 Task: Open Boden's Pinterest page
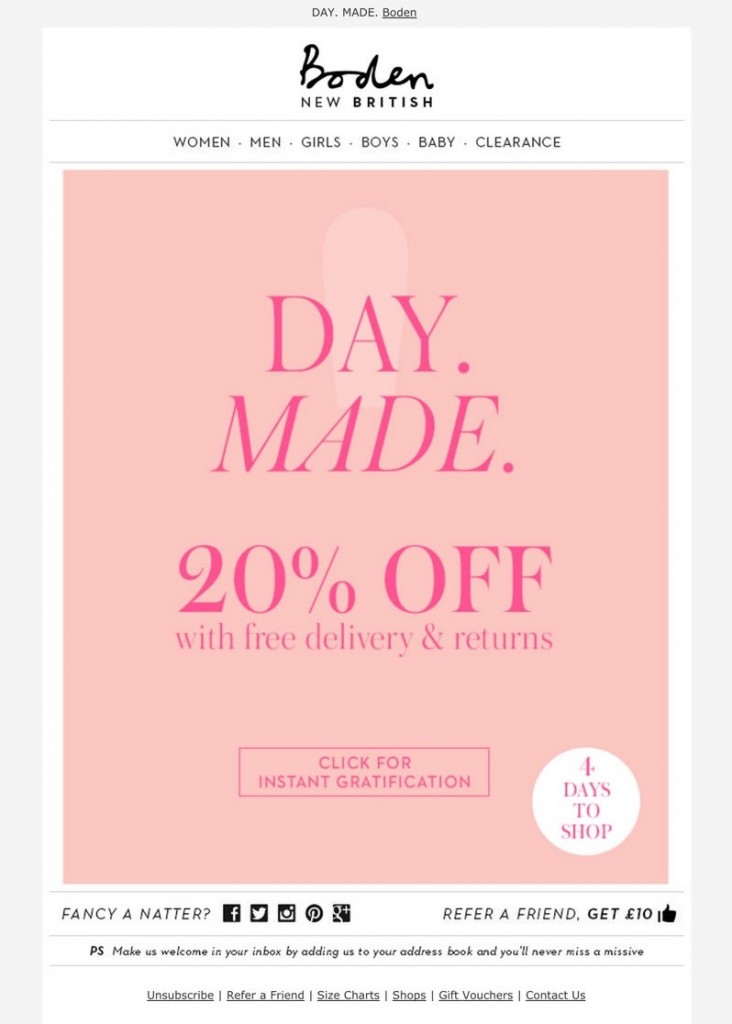click(x=314, y=913)
